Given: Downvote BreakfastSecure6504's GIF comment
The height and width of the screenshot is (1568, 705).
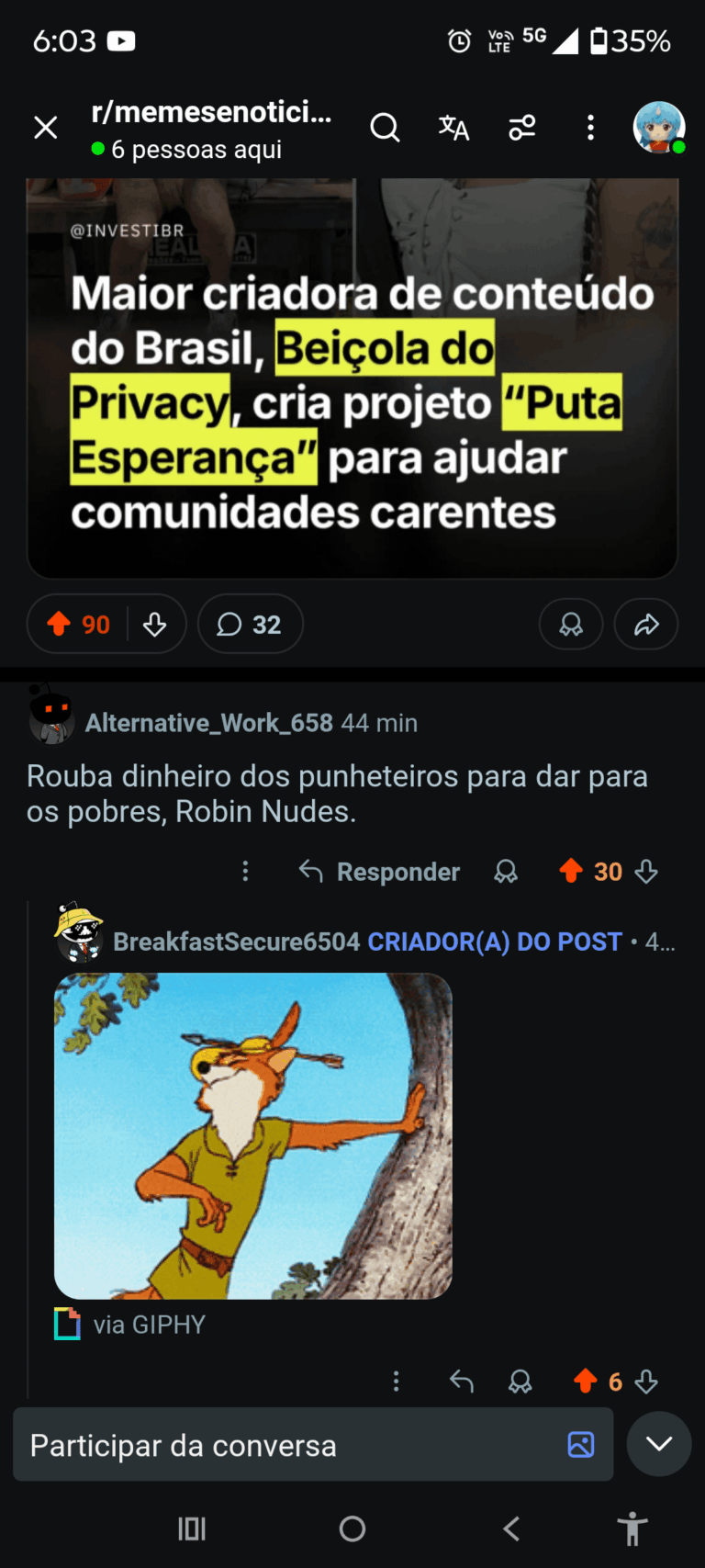Looking at the screenshot, I should point(646,1381).
